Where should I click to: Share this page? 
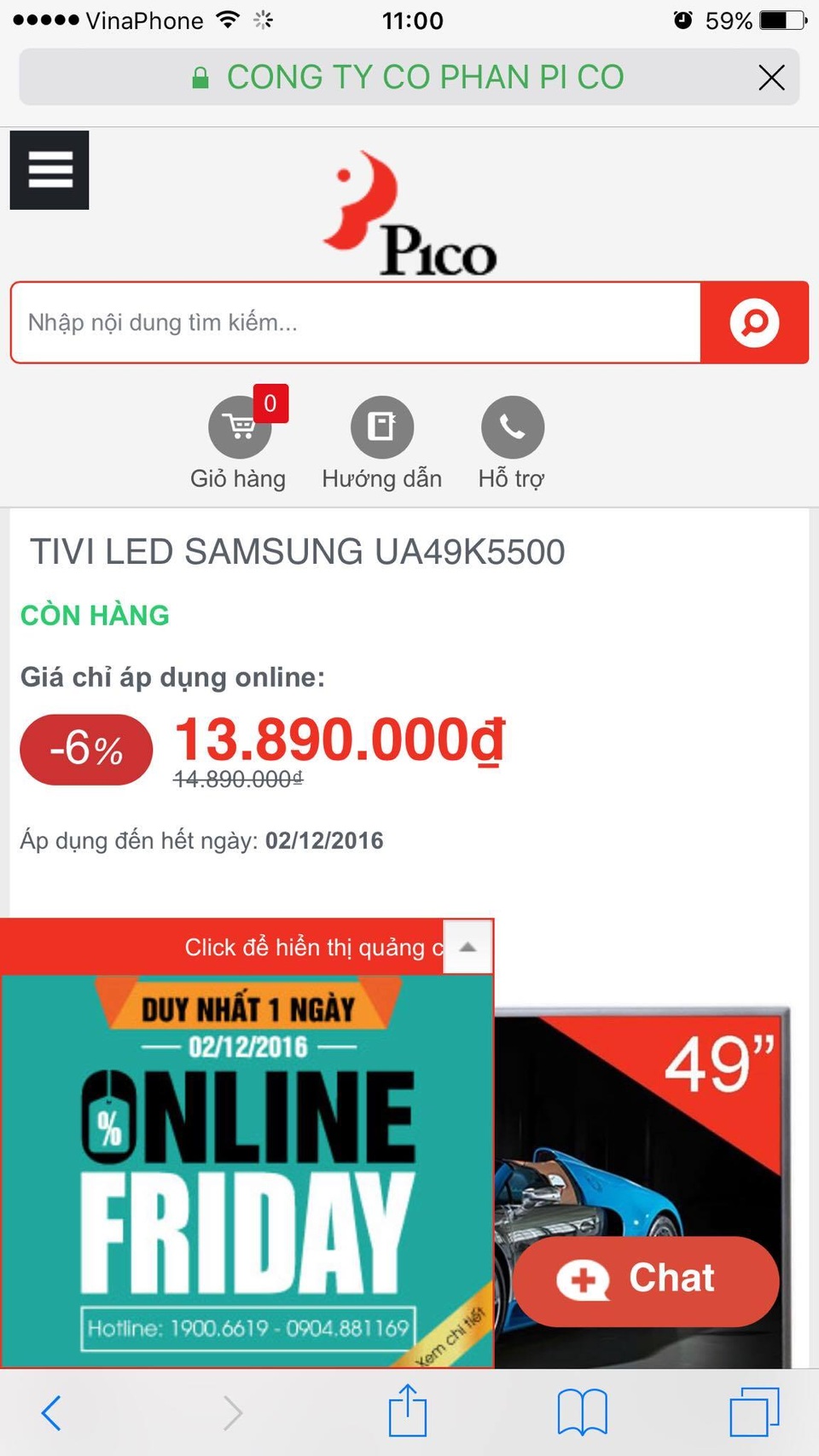click(x=408, y=1411)
